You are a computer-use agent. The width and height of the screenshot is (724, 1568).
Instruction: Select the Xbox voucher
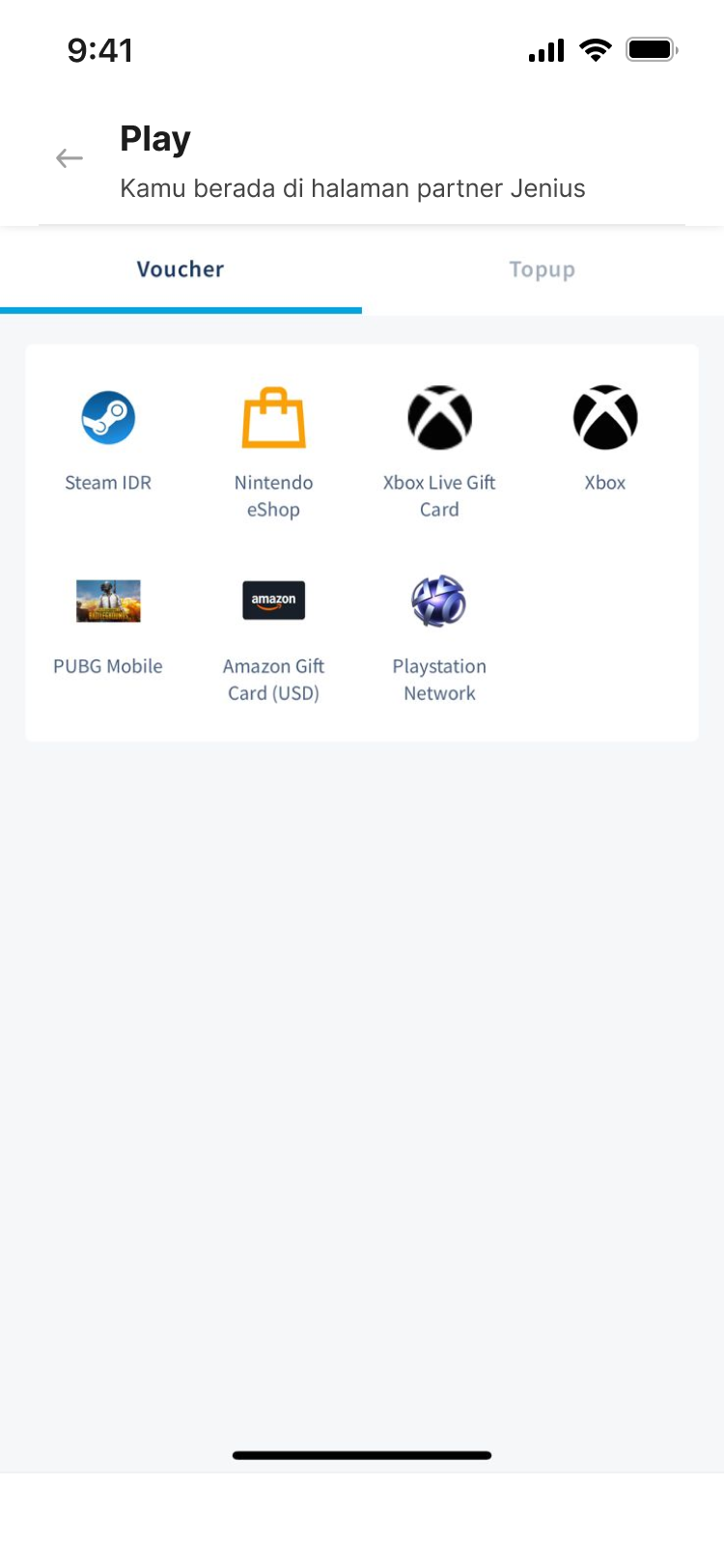pyautogui.click(x=605, y=439)
